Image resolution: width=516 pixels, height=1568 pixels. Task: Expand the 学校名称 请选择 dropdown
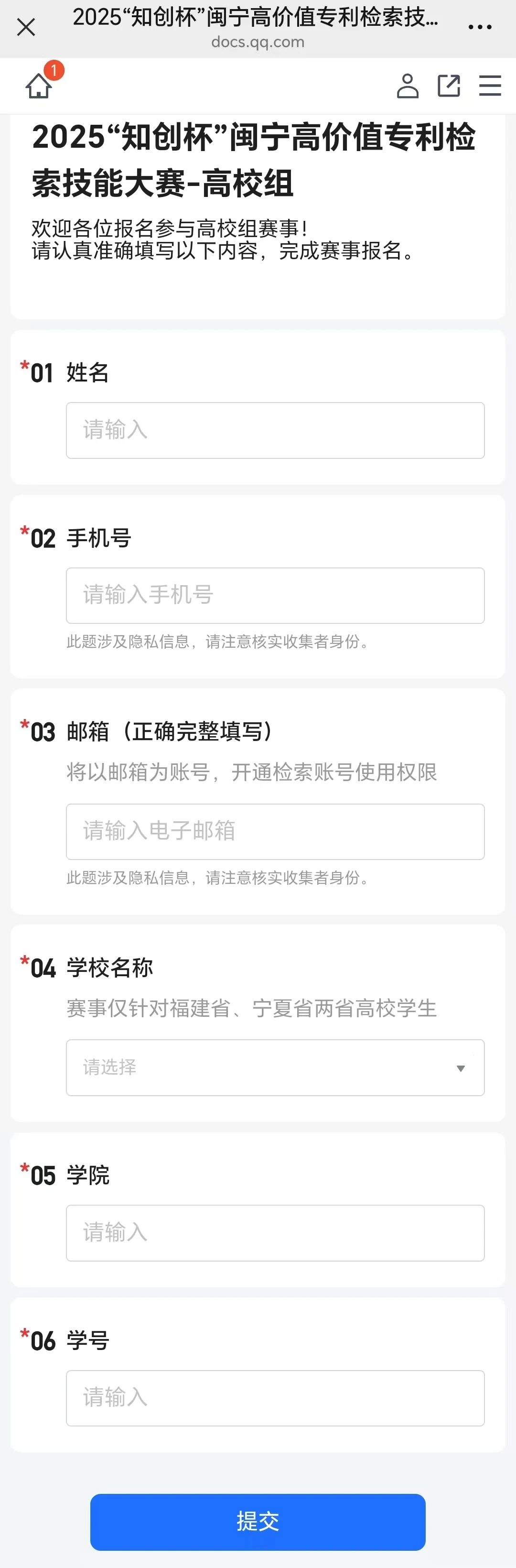click(275, 1067)
